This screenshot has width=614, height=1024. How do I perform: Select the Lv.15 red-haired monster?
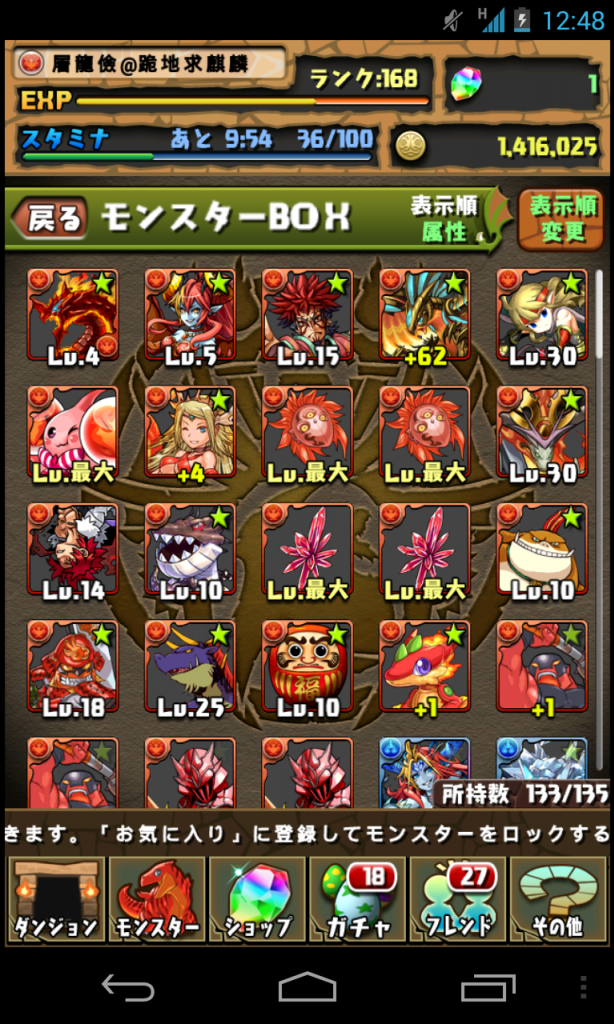coord(307,315)
